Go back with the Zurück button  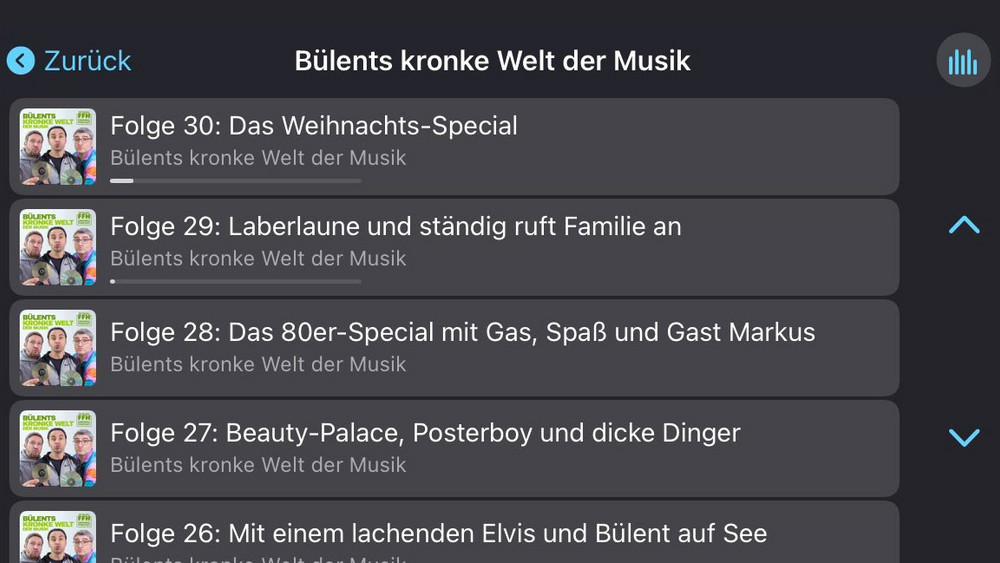(x=70, y=61)
